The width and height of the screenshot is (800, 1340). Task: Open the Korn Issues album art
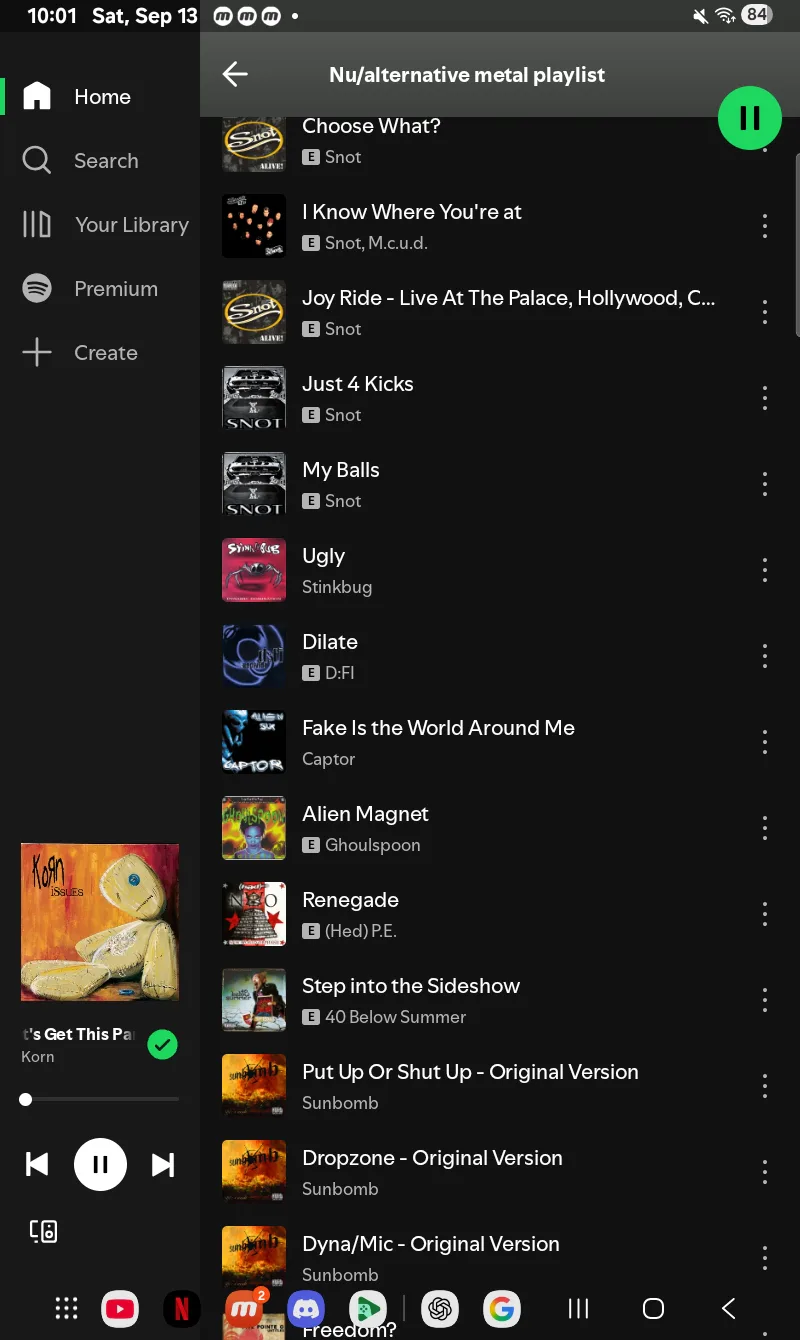click(x=100, y=922)
